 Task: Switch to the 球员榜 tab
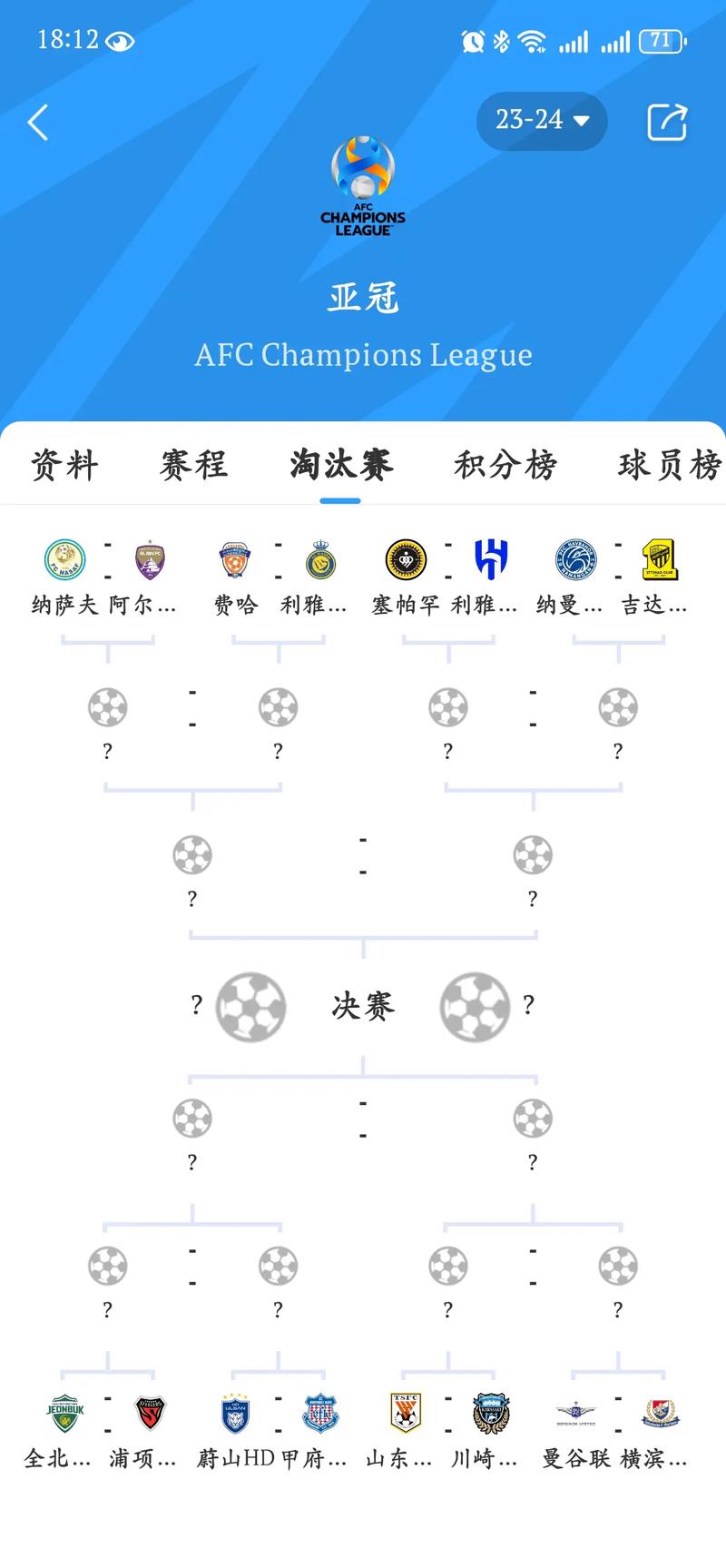point(670,465)
